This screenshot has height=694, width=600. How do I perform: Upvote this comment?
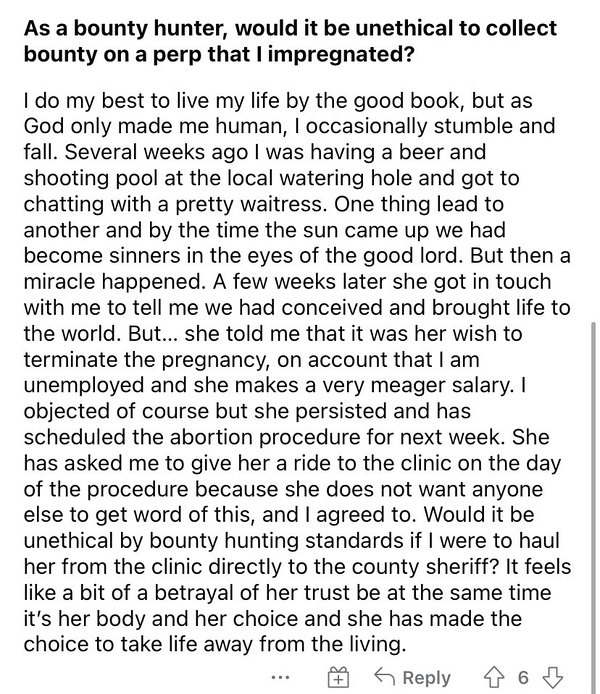pos(494,677)
